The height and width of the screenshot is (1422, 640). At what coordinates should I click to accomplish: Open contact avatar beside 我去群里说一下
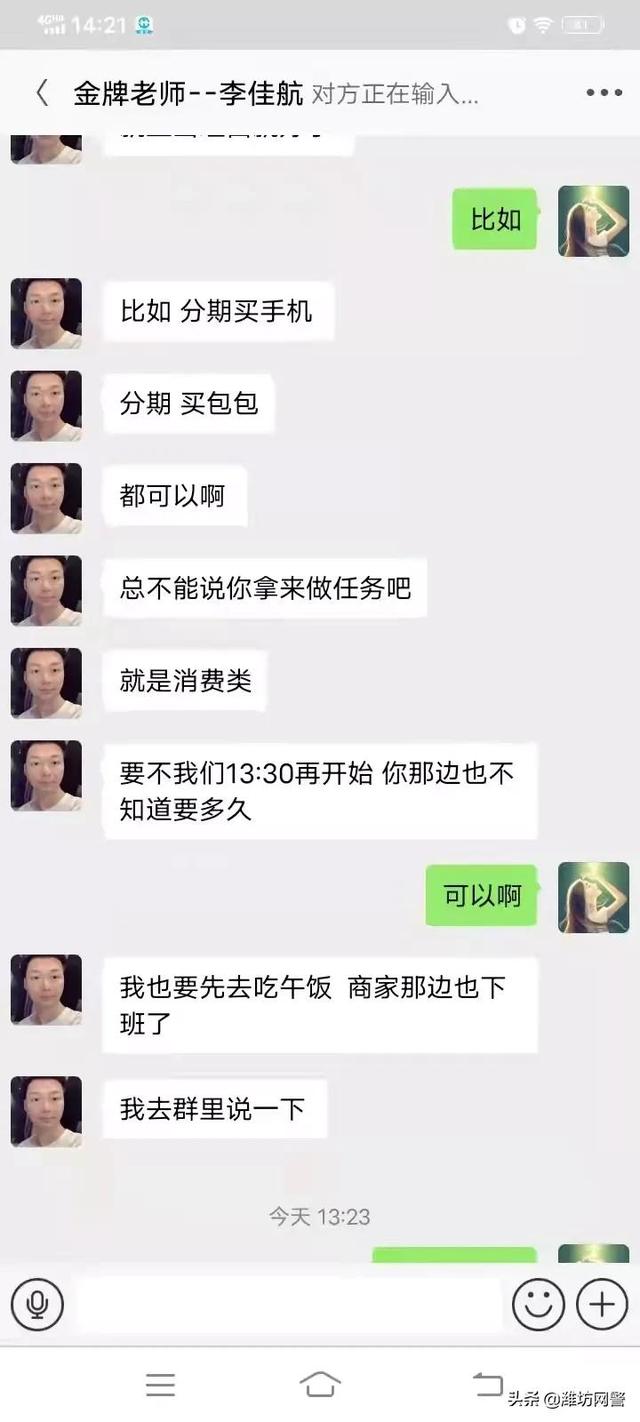pos(46,1111)
